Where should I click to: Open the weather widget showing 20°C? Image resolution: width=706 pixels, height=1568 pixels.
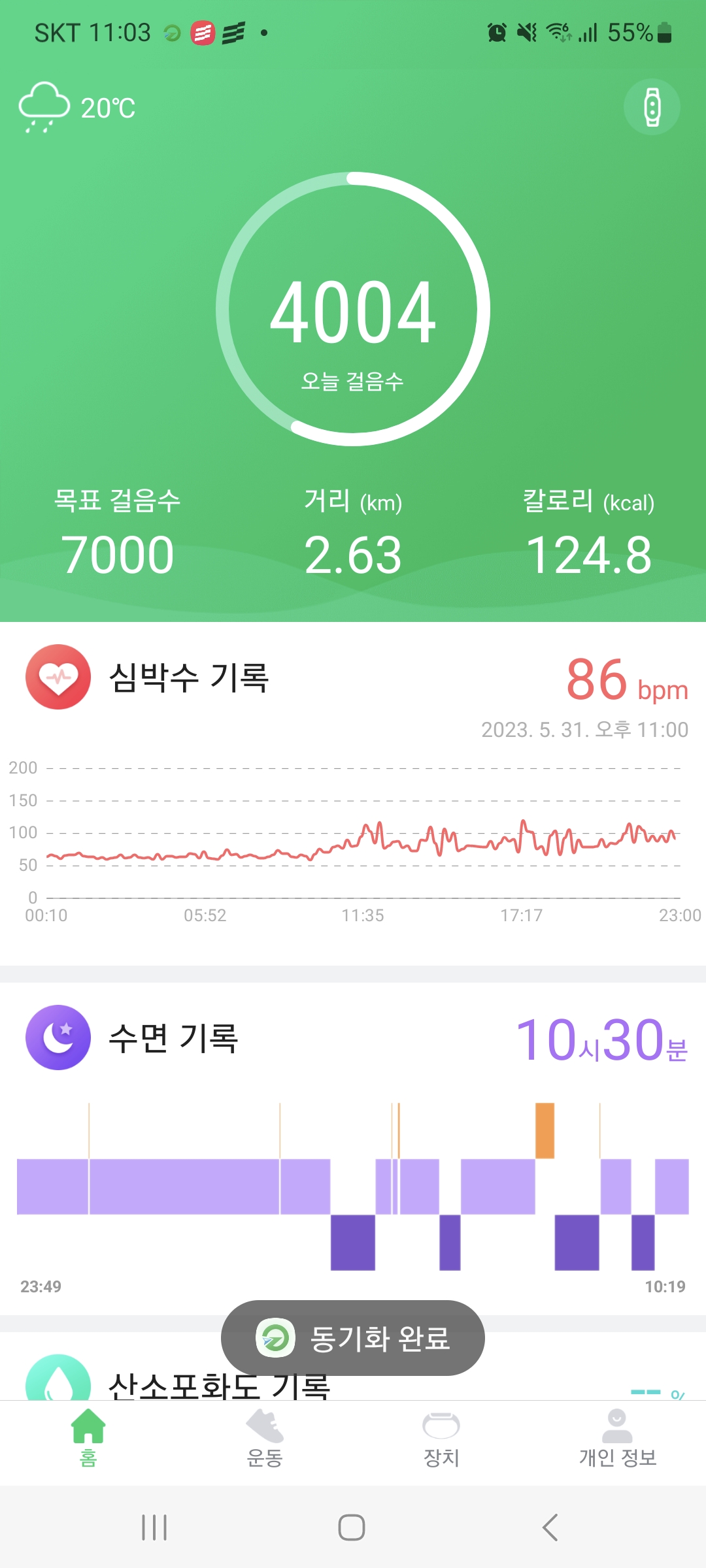click(77, 108)
